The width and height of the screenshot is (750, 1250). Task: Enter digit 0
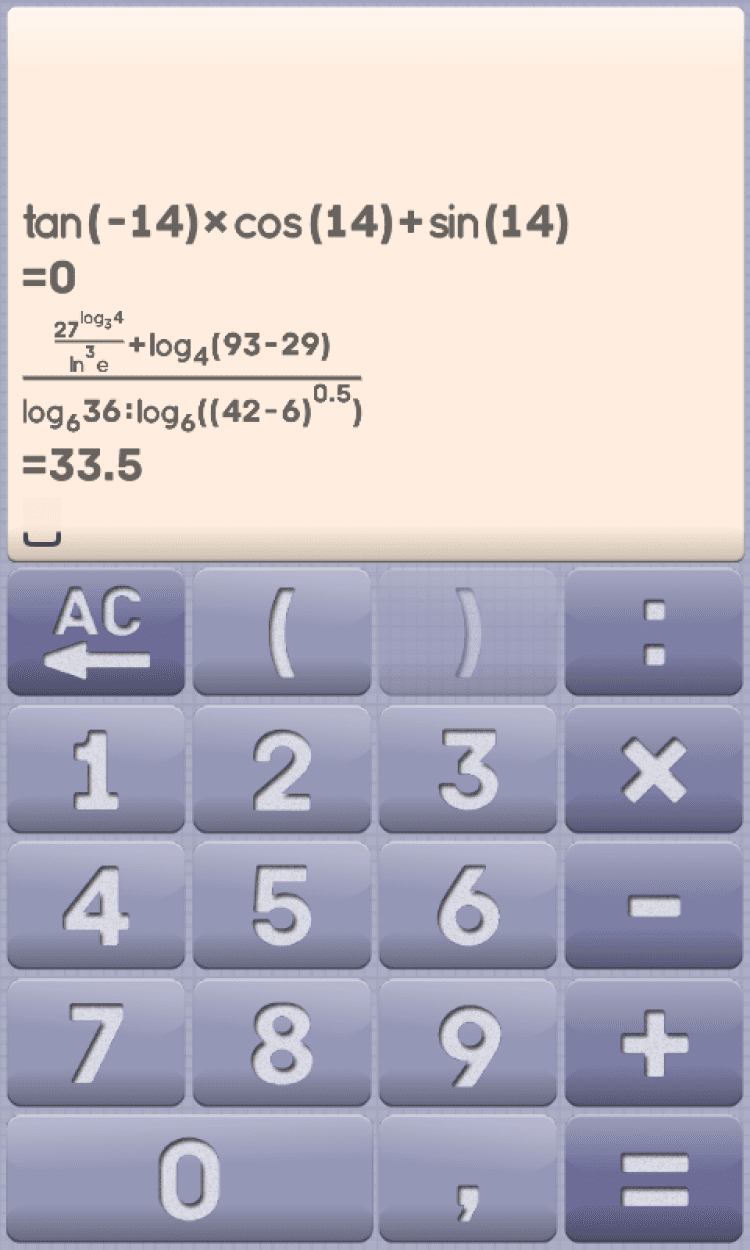tap(189, 1178)
